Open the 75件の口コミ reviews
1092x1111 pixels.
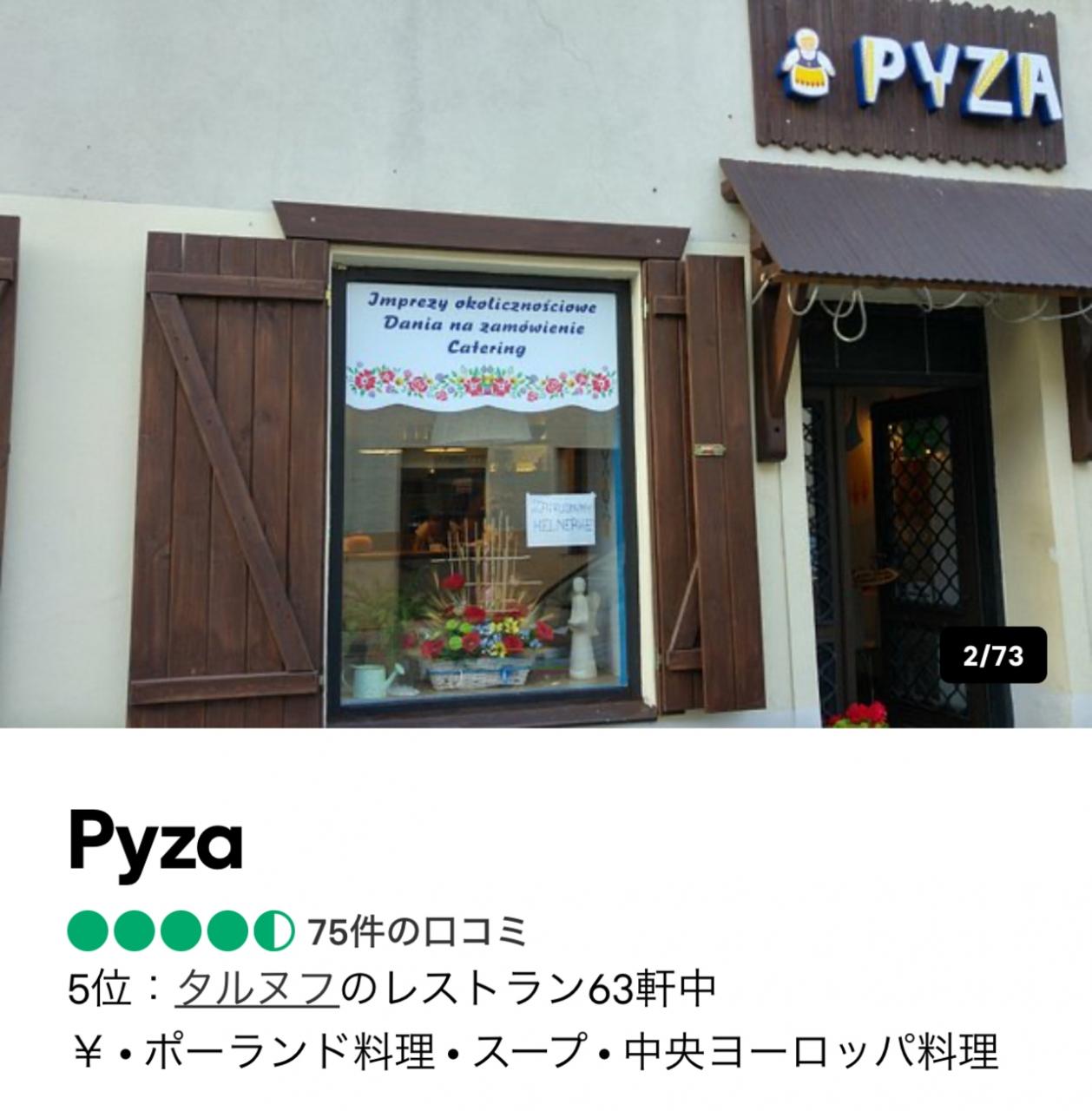pyautogui.click(x=417, y=932)
